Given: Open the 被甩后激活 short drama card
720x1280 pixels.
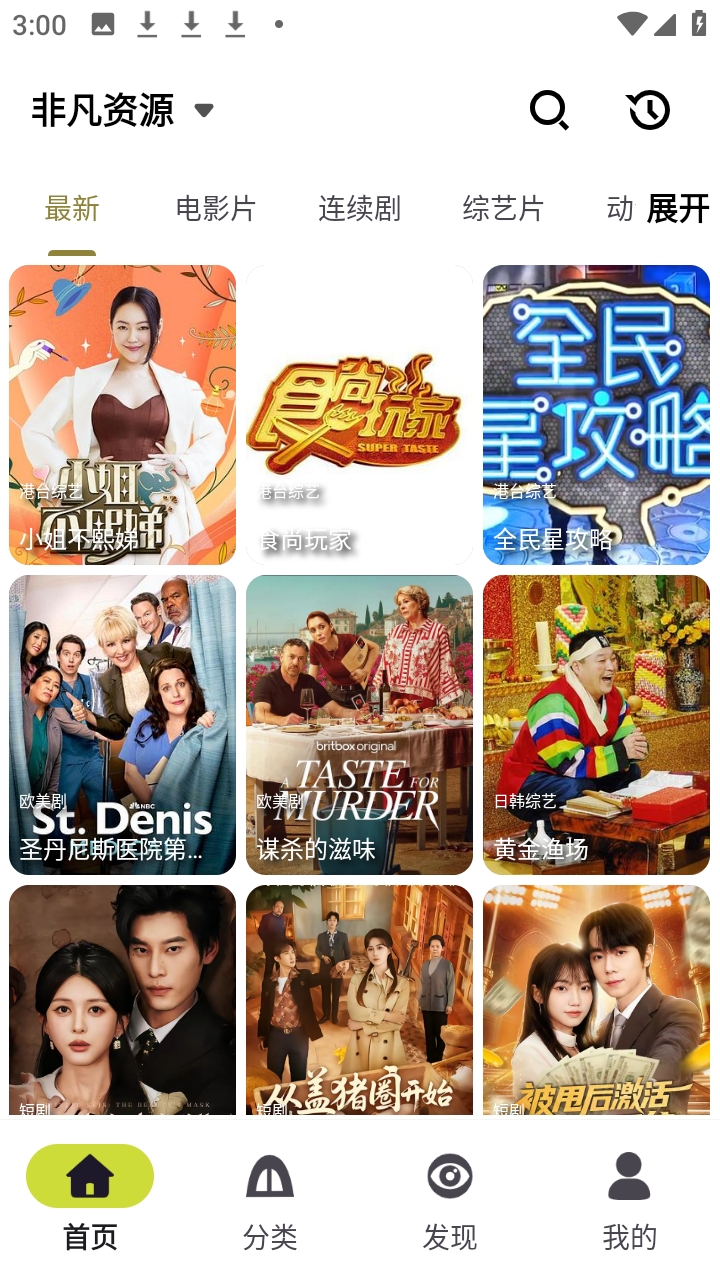Looking at the screenshot, I should click(x=596, y=1000).
